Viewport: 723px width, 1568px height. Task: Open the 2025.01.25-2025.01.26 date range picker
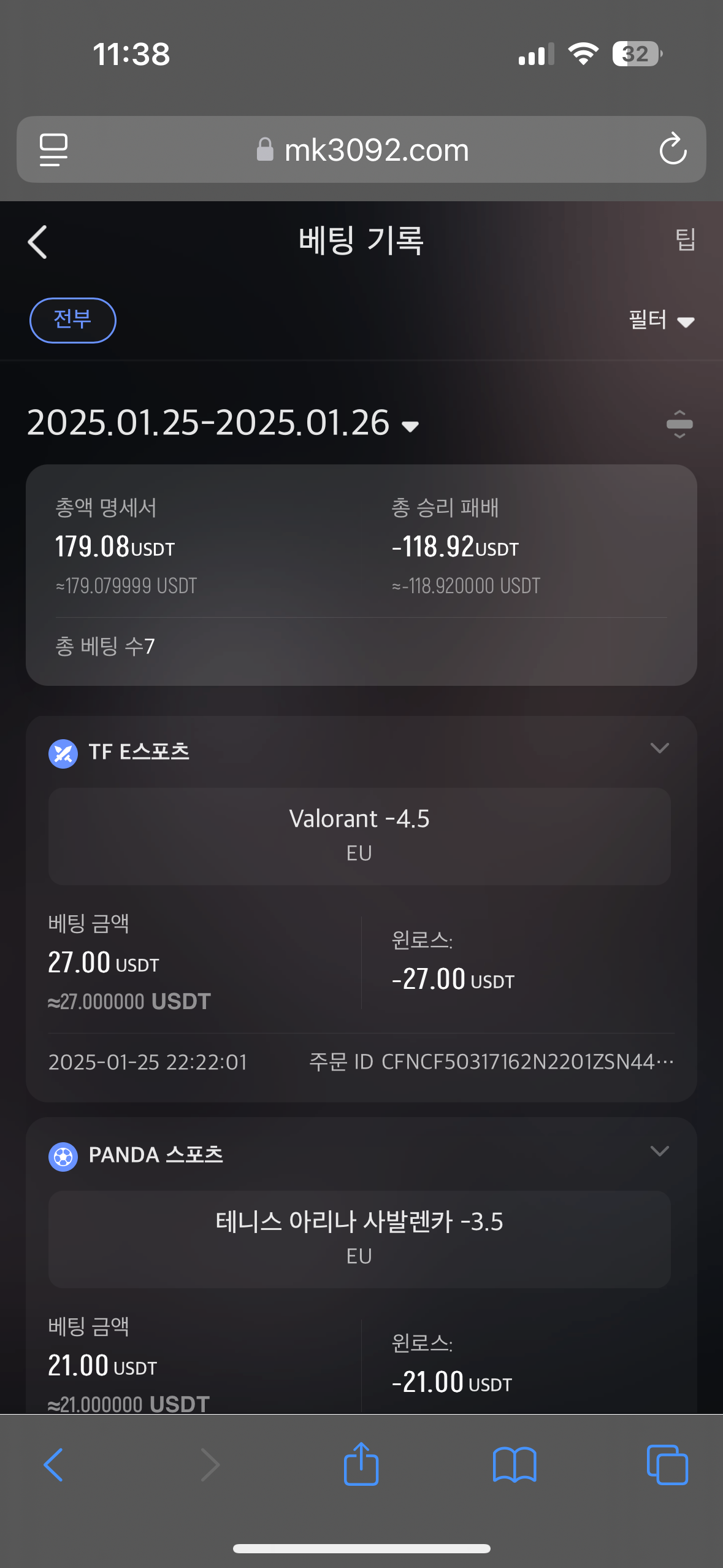[223, 423]
